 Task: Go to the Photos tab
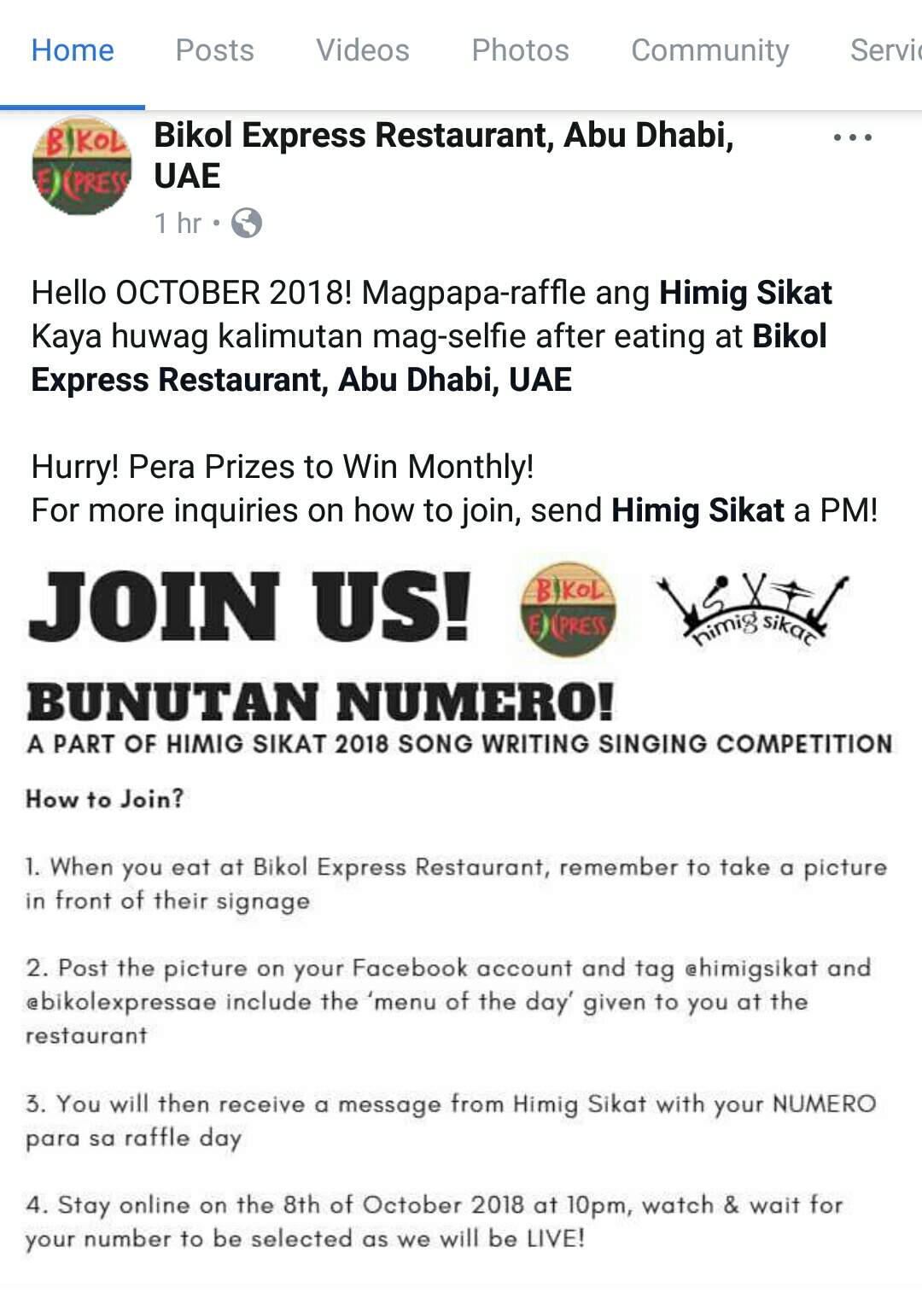[520, 51]
